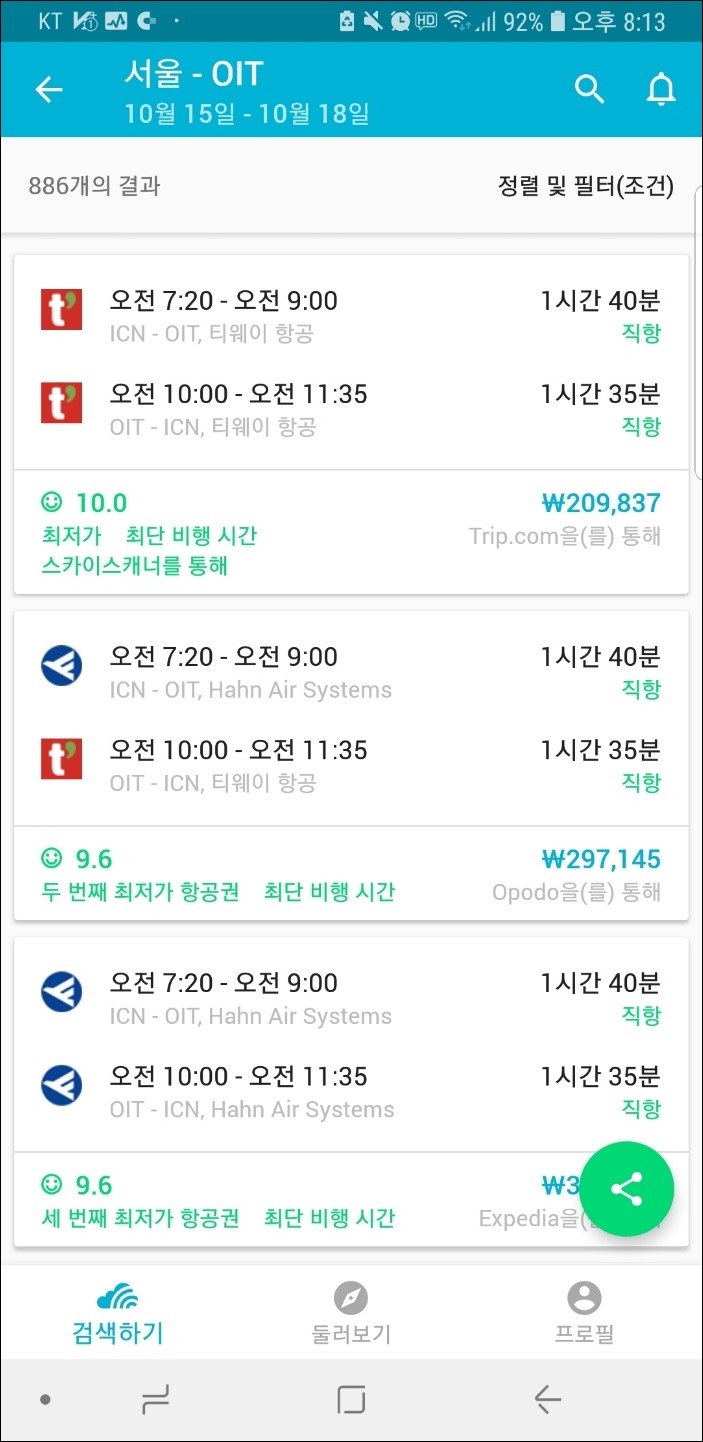Open 정렬 및 필터(조건) options
This screenshot has width=703, height=1442.
[x=586, y=186]
